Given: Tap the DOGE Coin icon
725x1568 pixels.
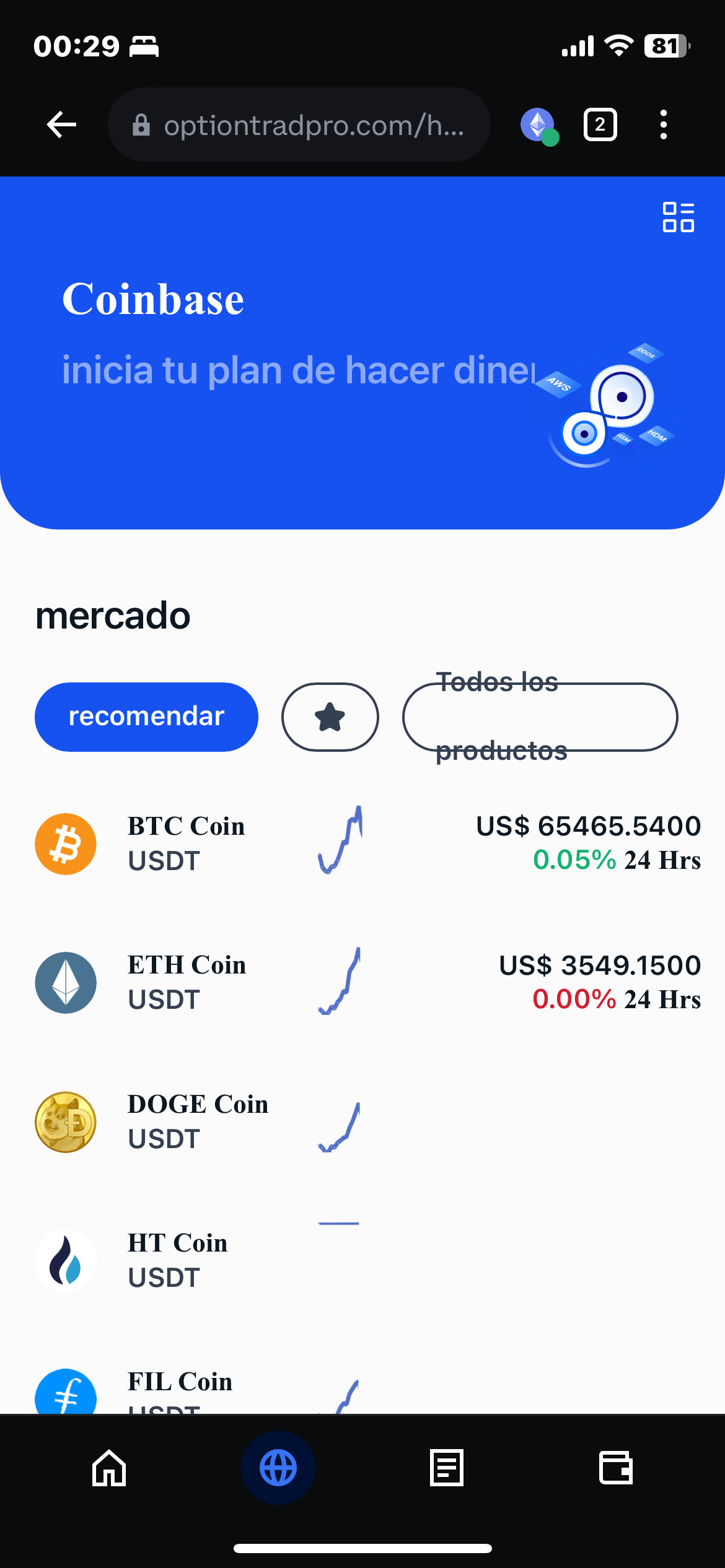Looking at the screenshot, I should [65, 1123].
